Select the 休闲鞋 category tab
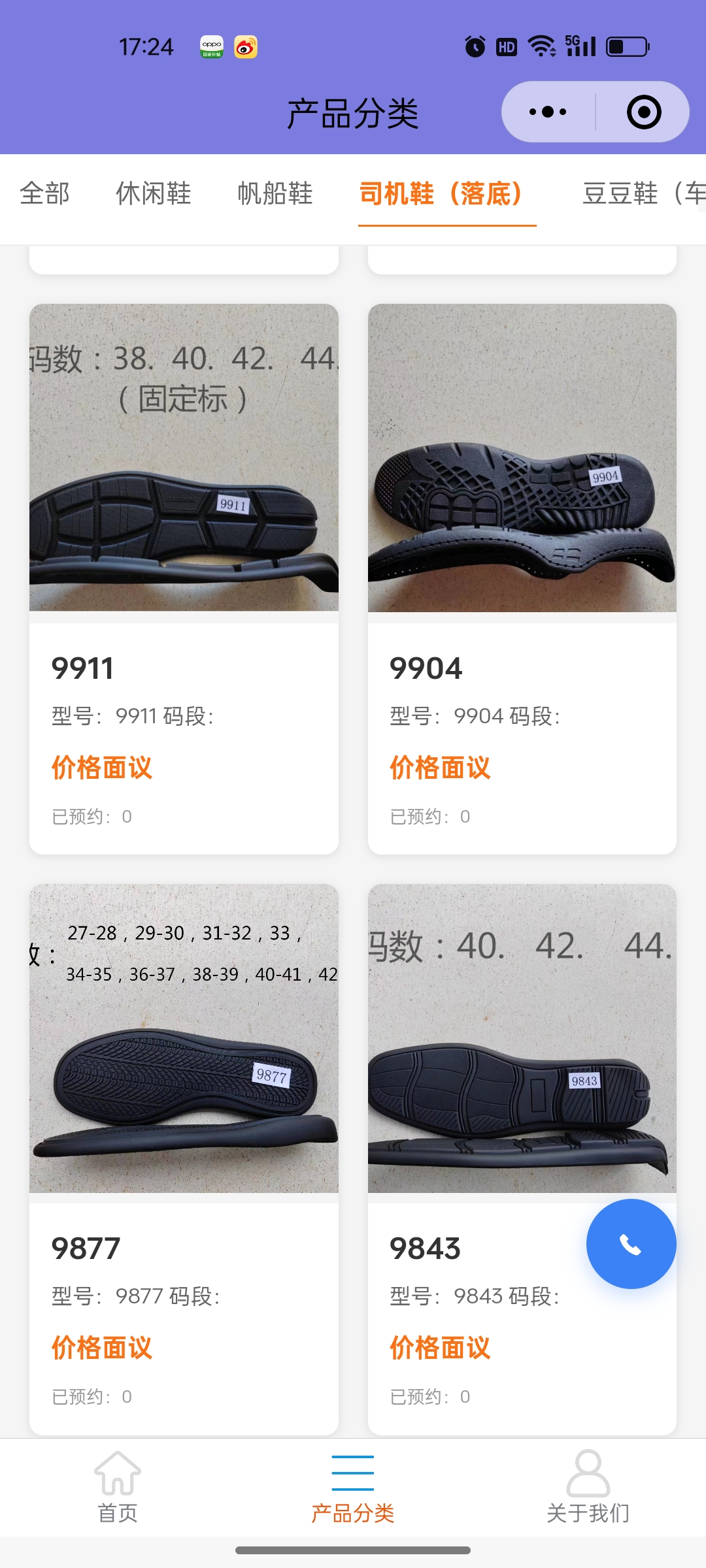The image size is (706, 1568). coord(154,194)
